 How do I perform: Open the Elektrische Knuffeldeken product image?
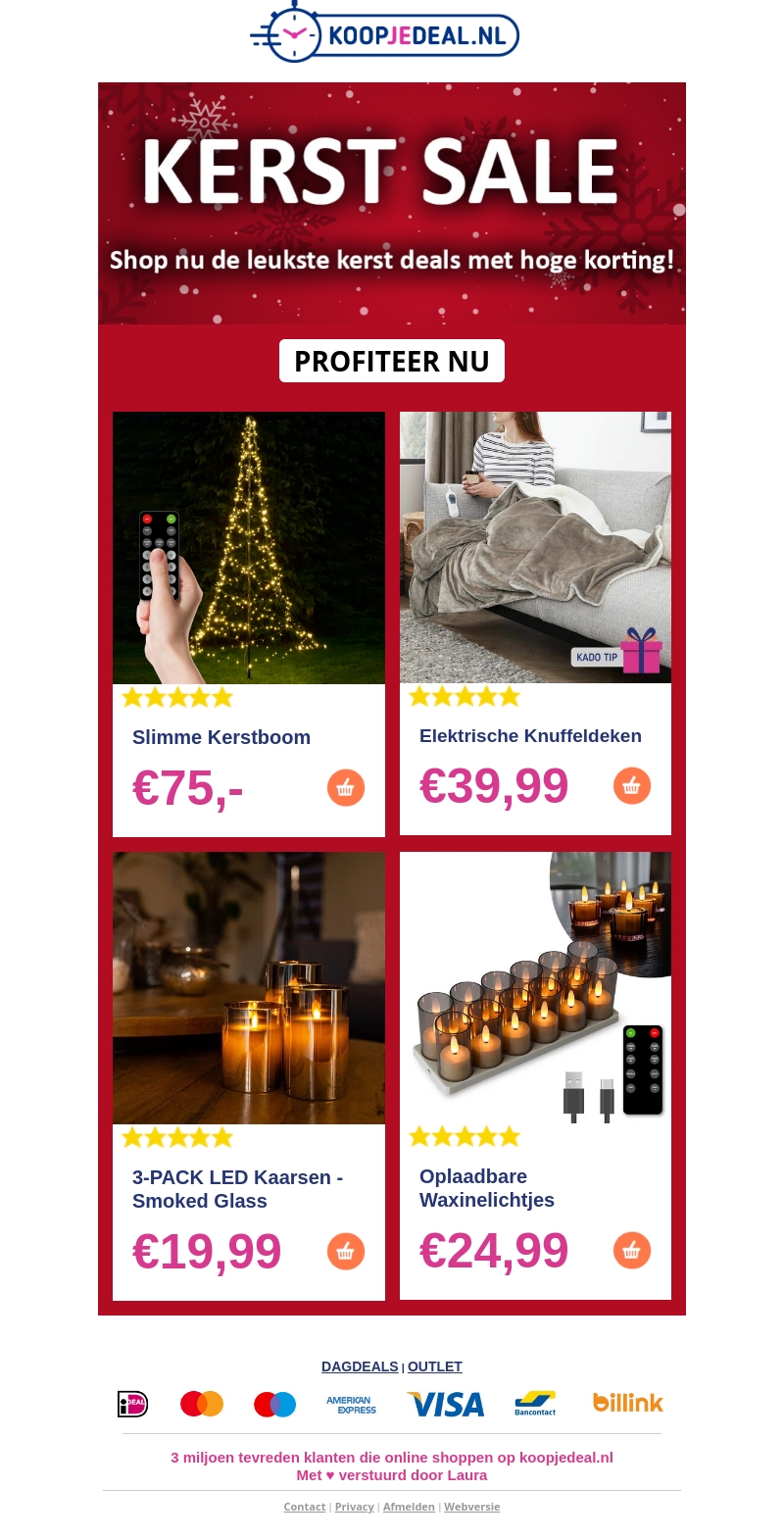pos(535,547)
